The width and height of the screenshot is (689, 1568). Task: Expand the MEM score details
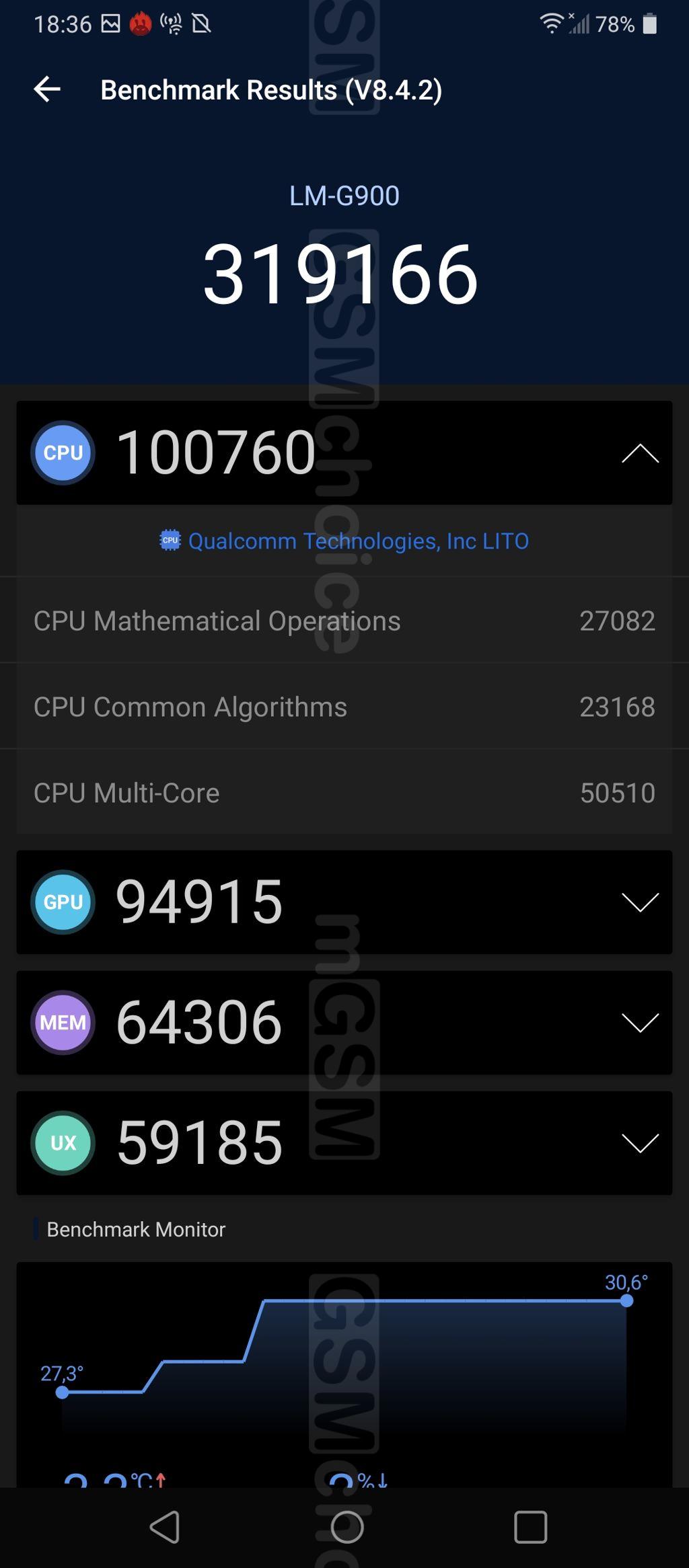[x=640, y=1023]
